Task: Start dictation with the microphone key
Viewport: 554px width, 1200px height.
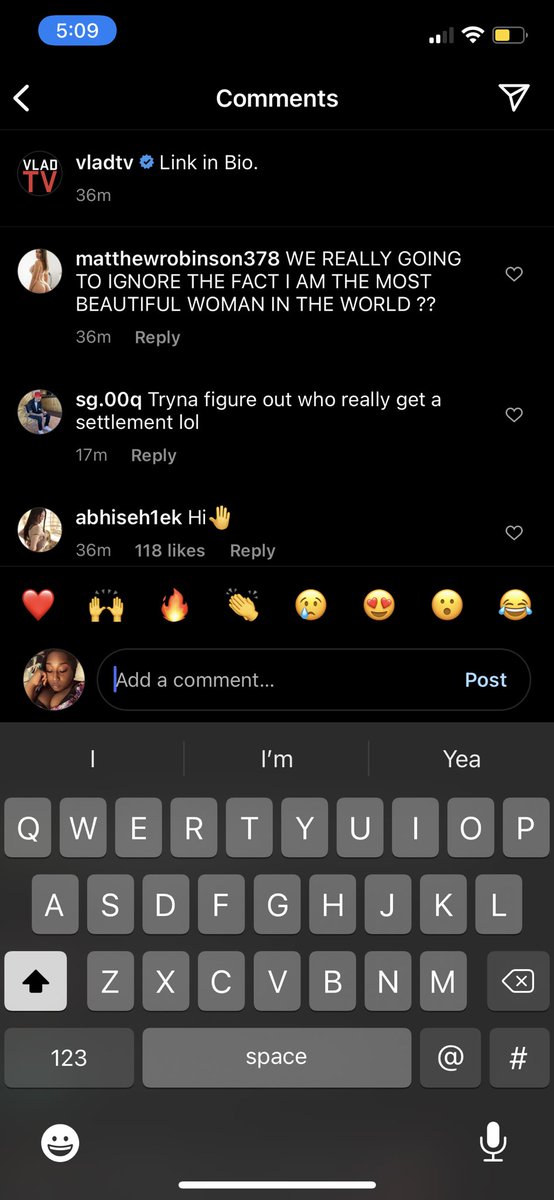Action: point(492,1141)
